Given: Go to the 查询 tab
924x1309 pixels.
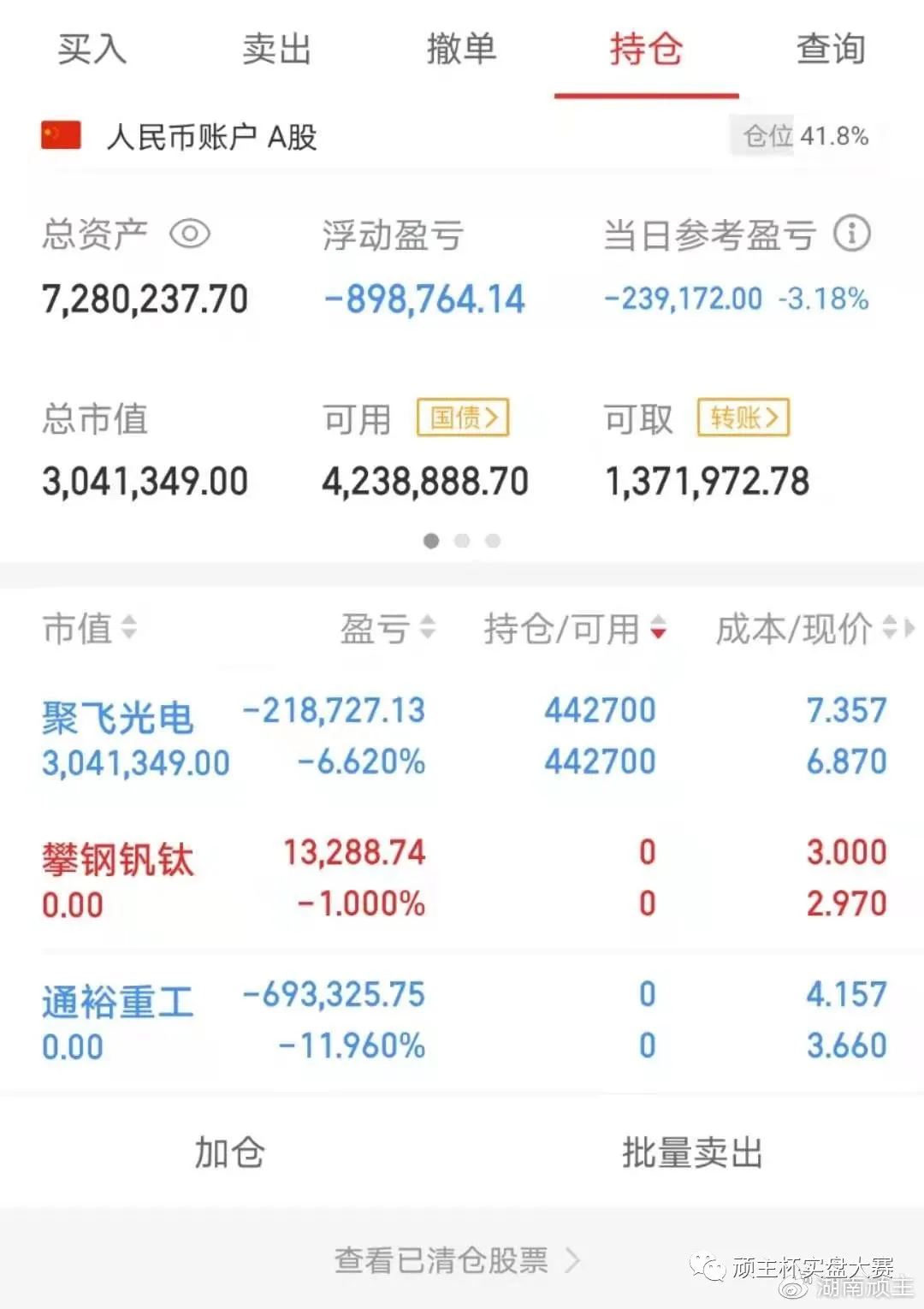Looking at the screenshot, I should pyautogui.click(x=831, y=49).
